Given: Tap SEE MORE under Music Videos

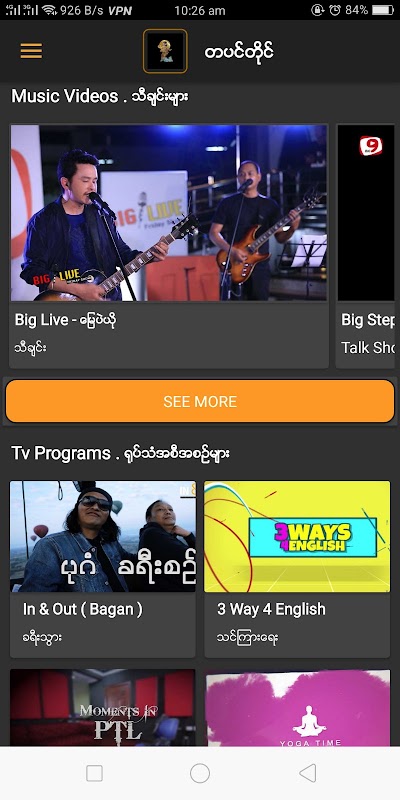Looking at the screenshot, I should click(x=200, y=401).
